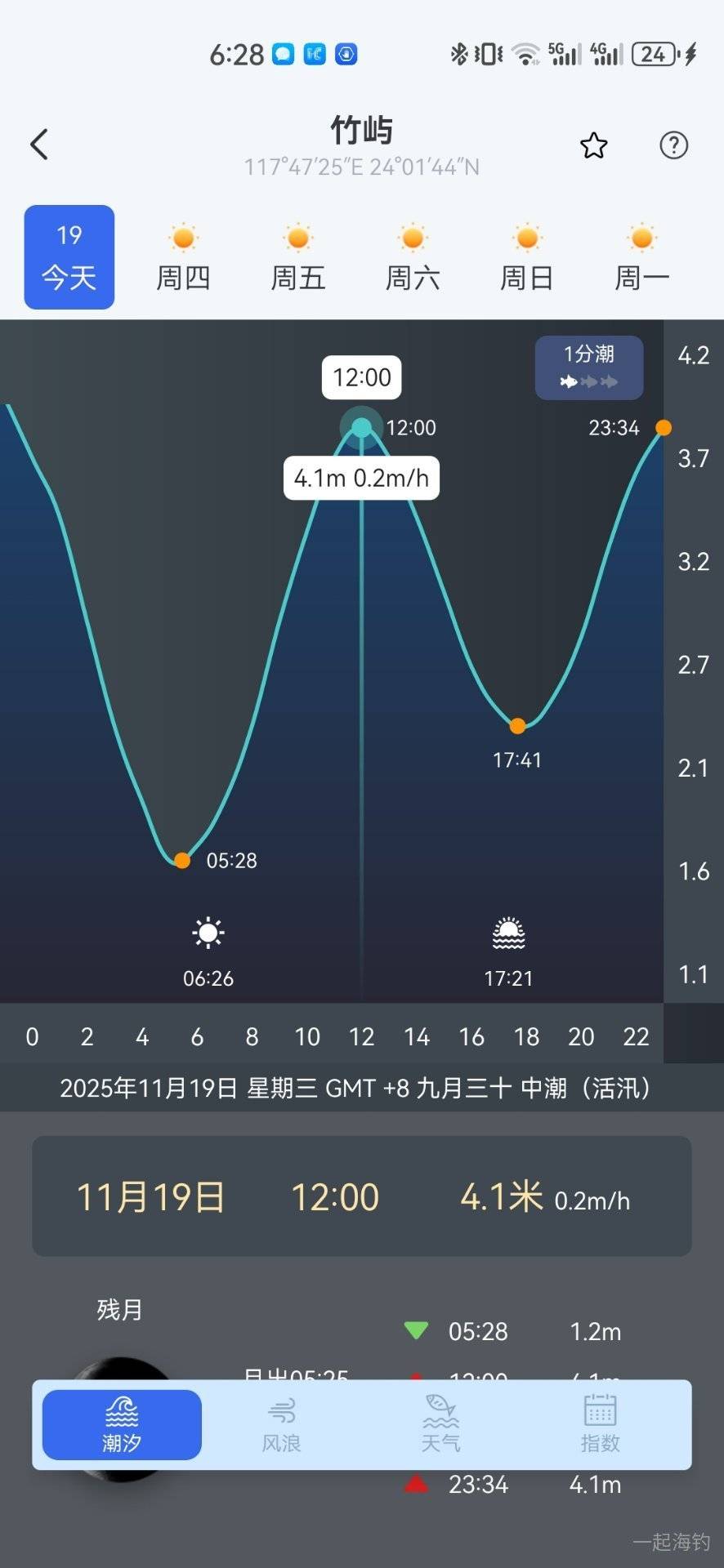Favorite 竹屿 with the star icon

(x=593, y=146)
